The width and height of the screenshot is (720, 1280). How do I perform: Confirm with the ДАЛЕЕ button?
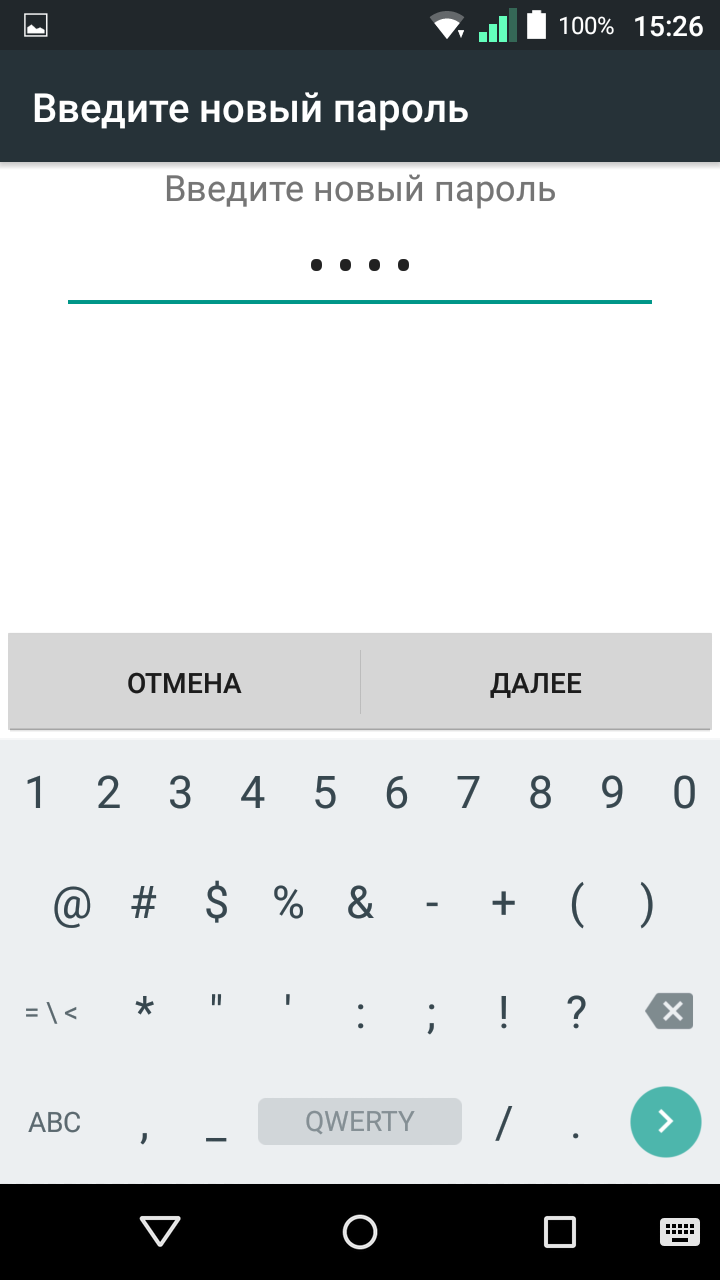click(536, 683)
